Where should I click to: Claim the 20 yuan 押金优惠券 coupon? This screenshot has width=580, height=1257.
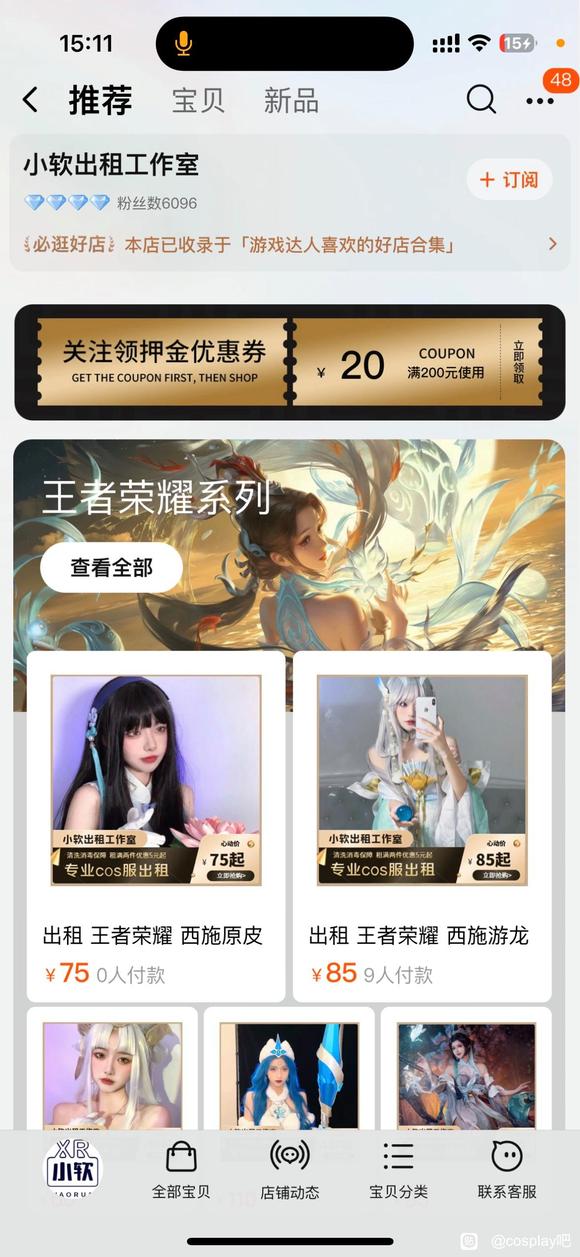290,362
